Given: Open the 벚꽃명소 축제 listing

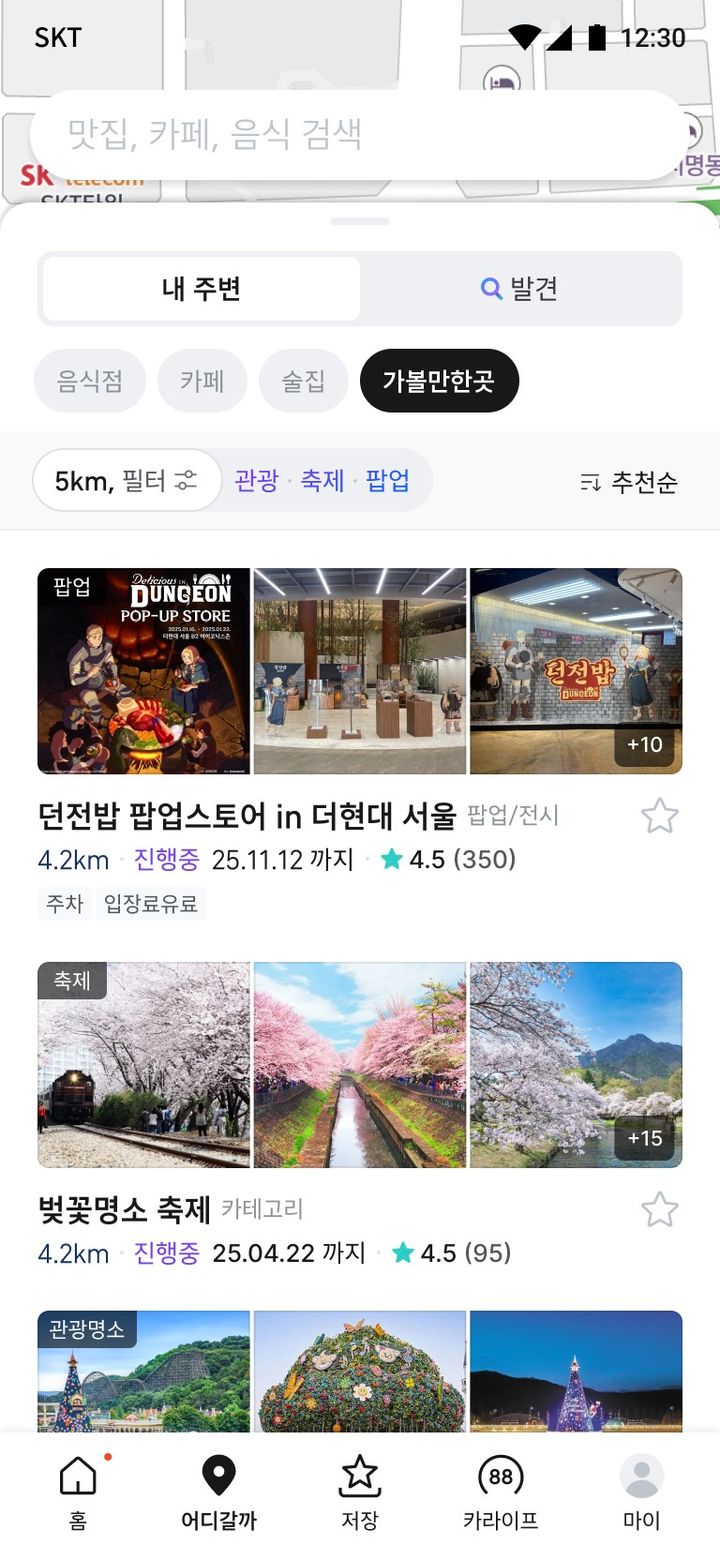Looking at the screenshot, I should coord(124,1209).
